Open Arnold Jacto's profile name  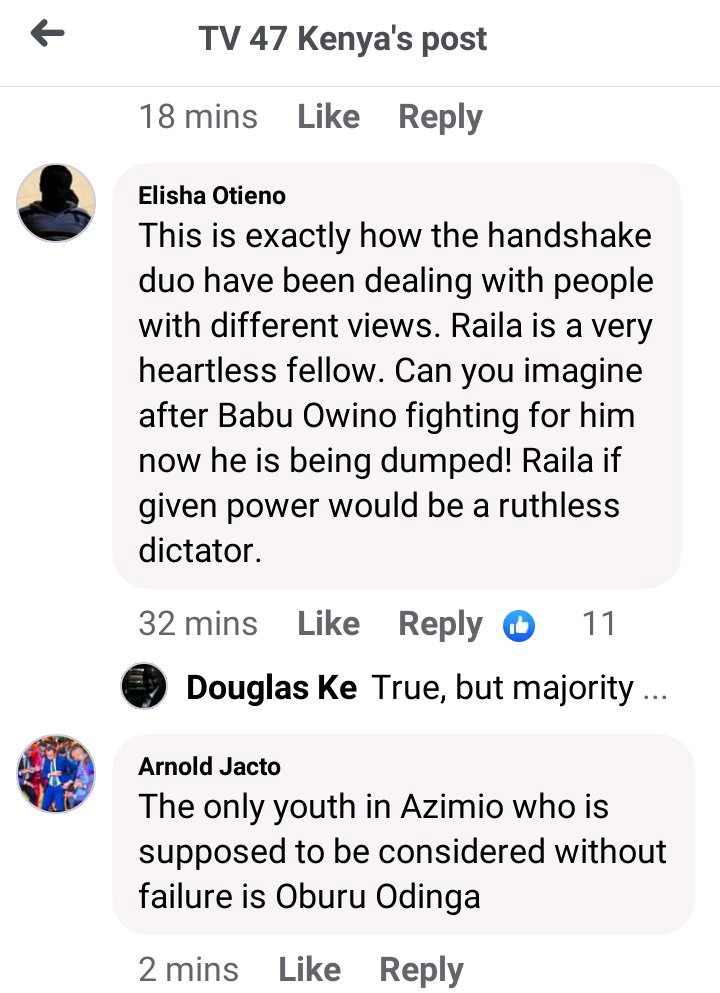click(x=209, y=767)
